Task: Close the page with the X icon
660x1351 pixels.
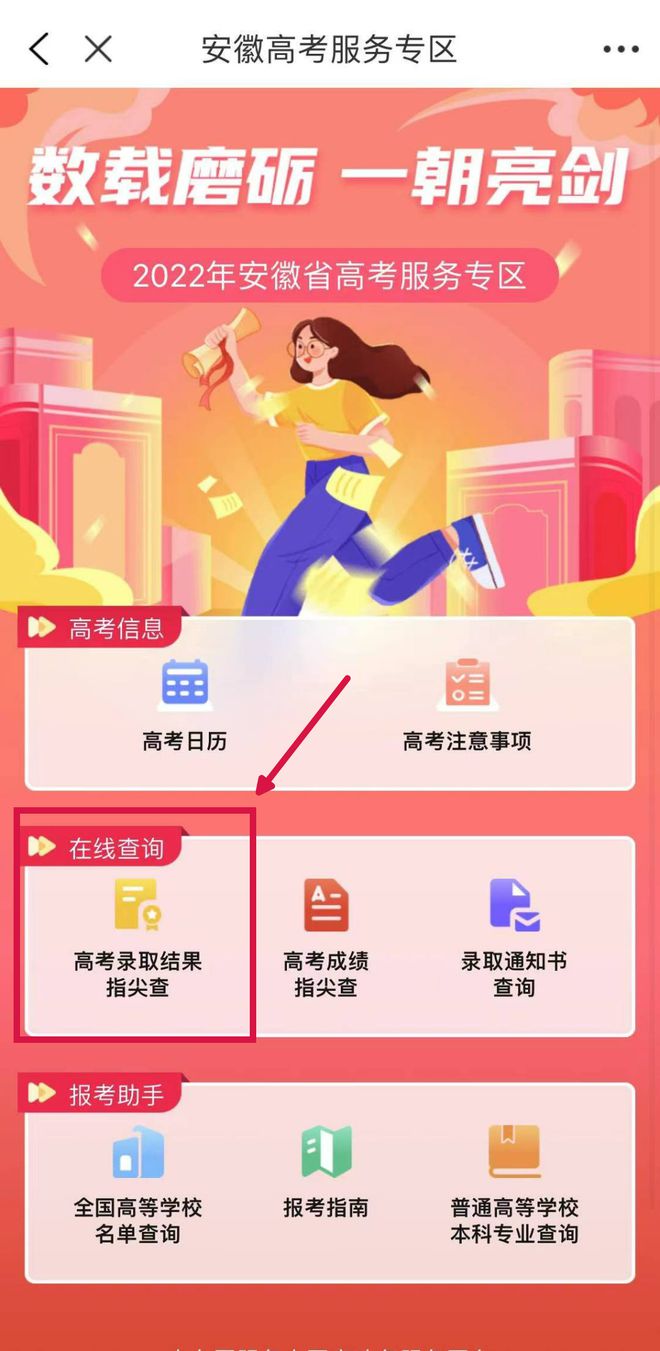Action: (98, 48)
